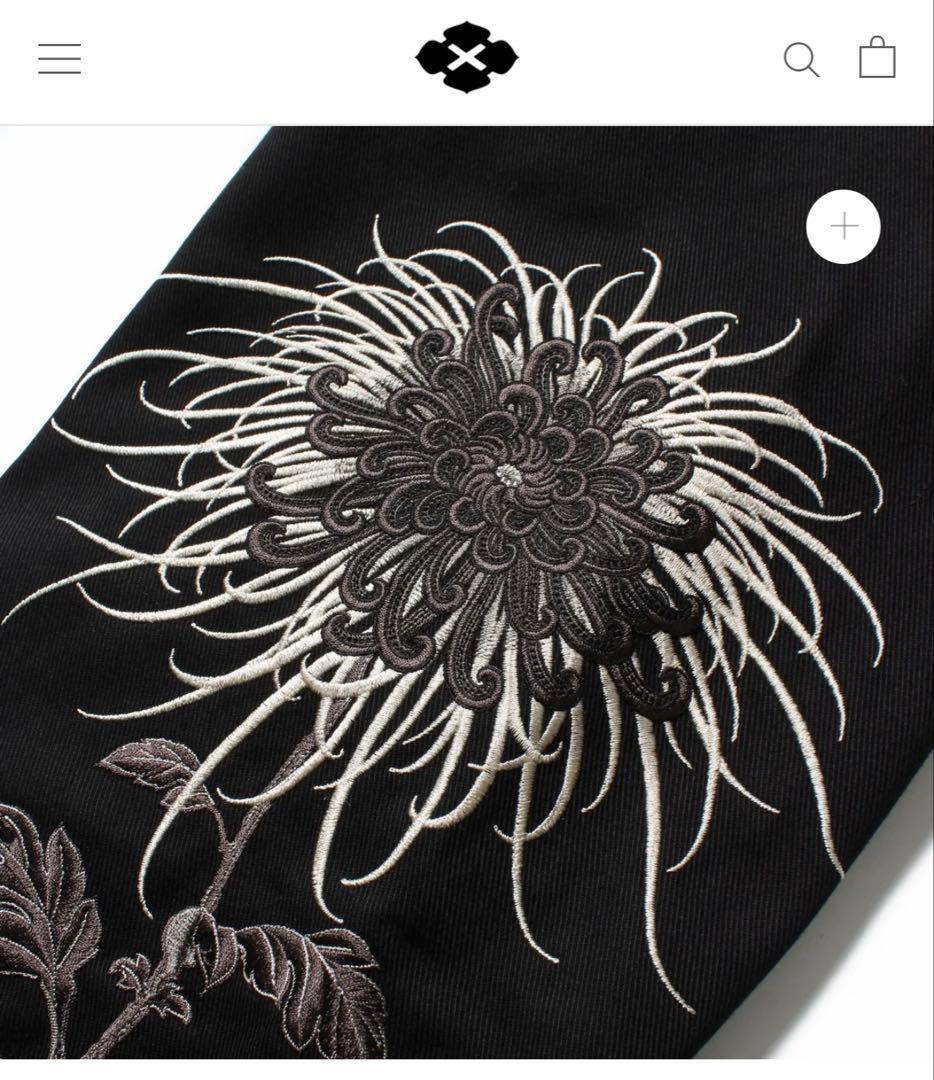Viewport: 934px width, 1080px height.
Task: Open the shopping bag cart
Action: 877,58
